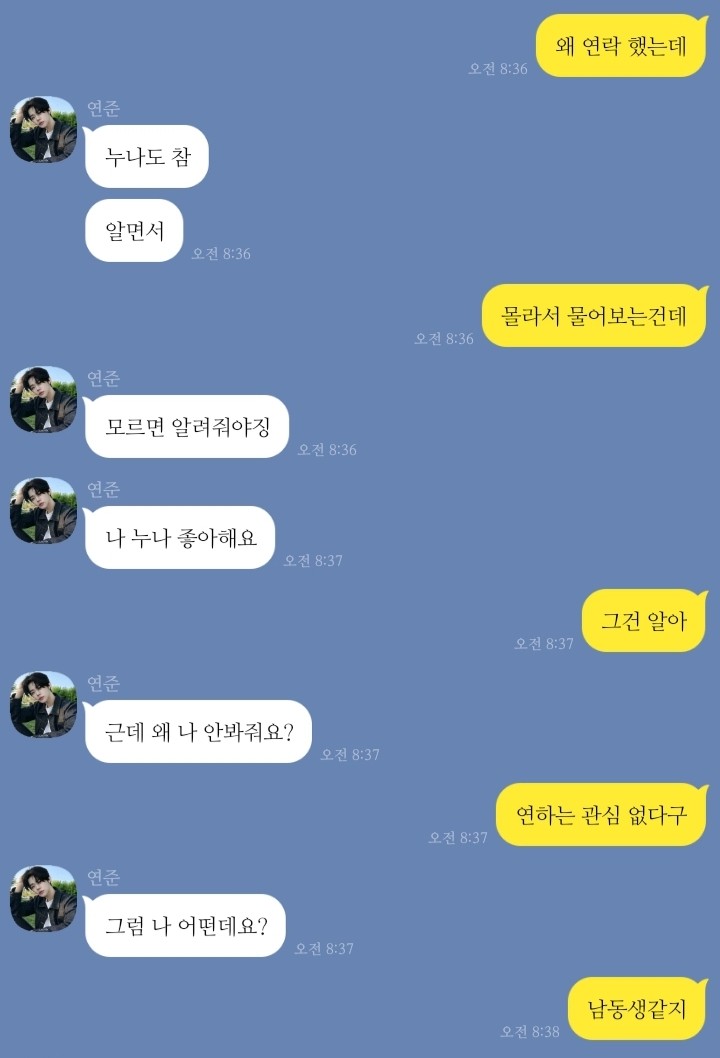The height and width of the screenshot is (1058, 720).
Task: Select the "그건 알아" yellow bubble
Action: point(643,622)
